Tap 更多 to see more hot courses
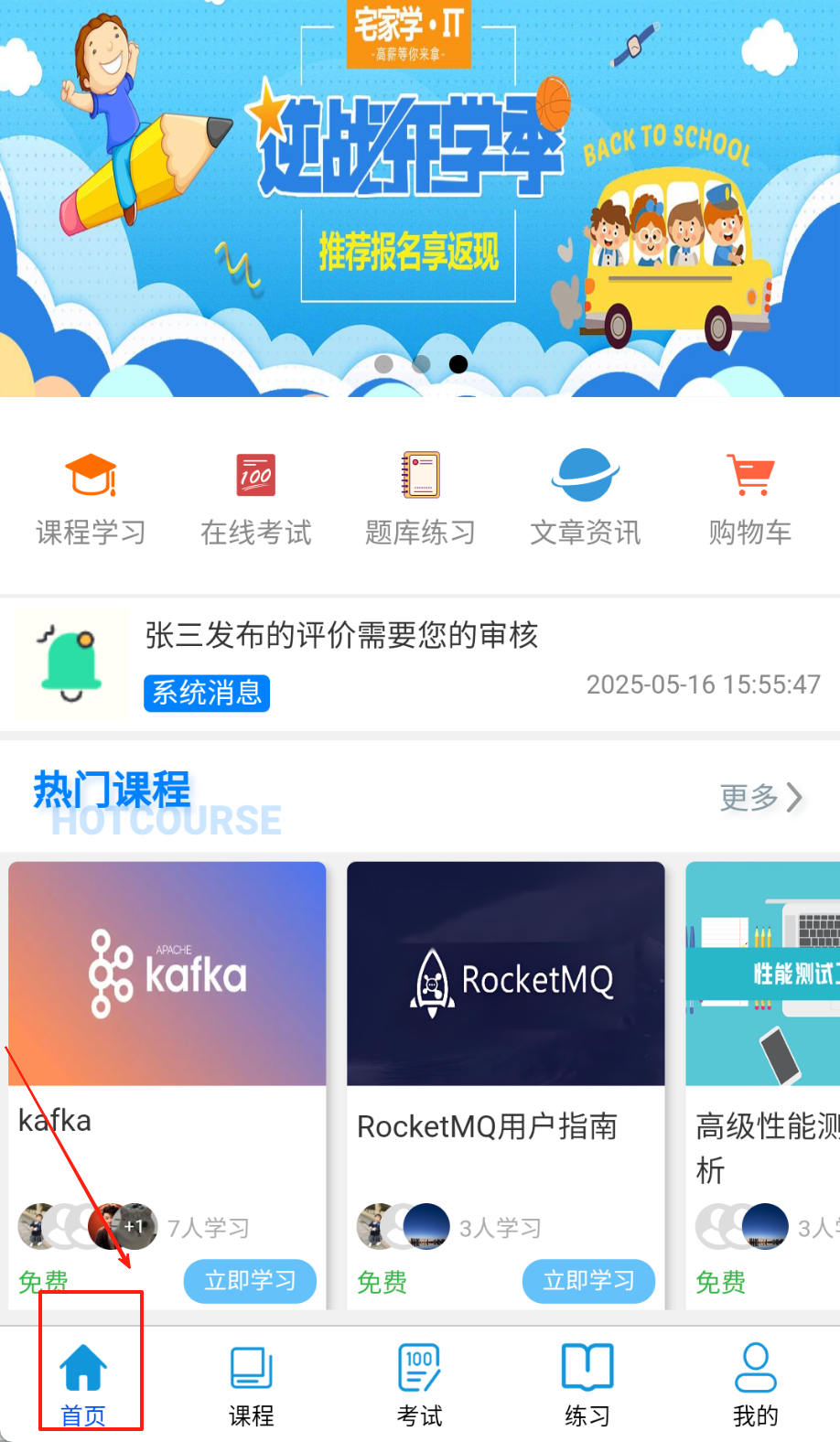The width and height of the screenshot is (840, 1442). point(759,798)
